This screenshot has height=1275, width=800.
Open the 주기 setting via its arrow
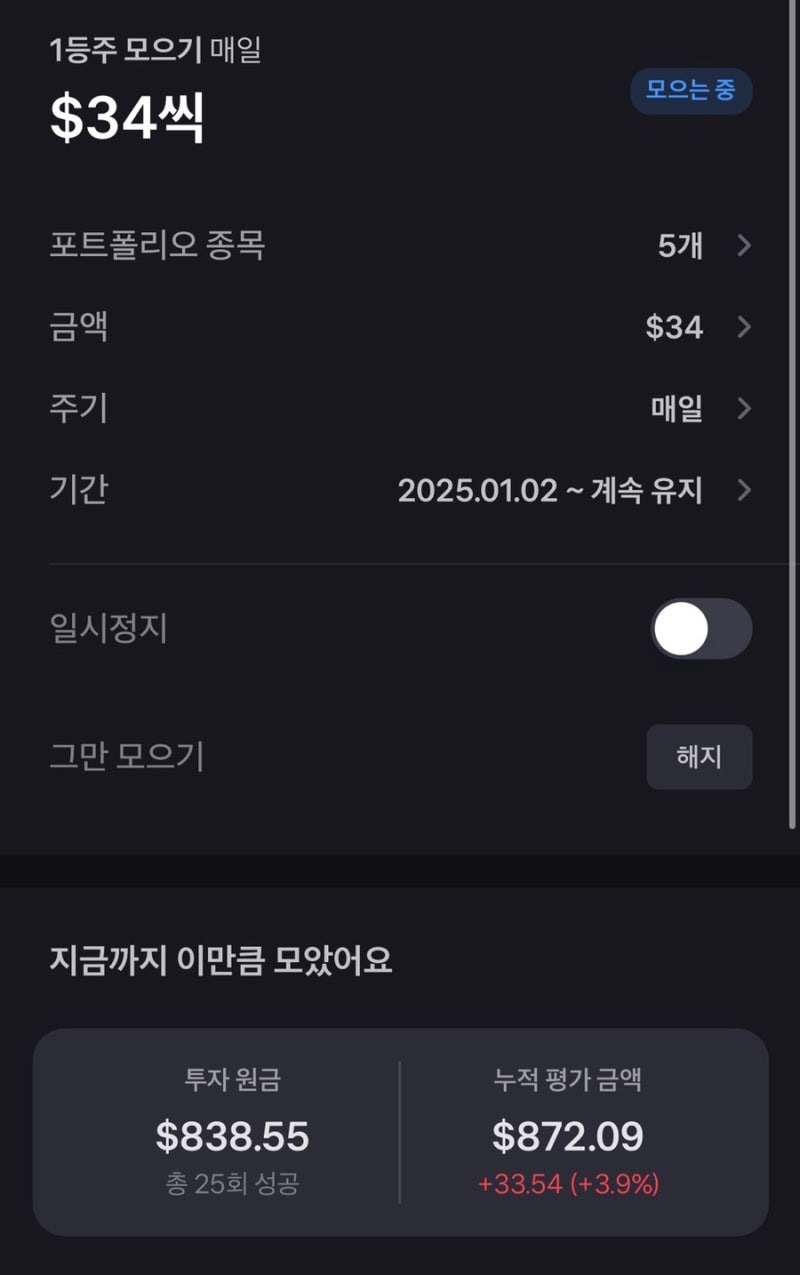pos(744,409)
